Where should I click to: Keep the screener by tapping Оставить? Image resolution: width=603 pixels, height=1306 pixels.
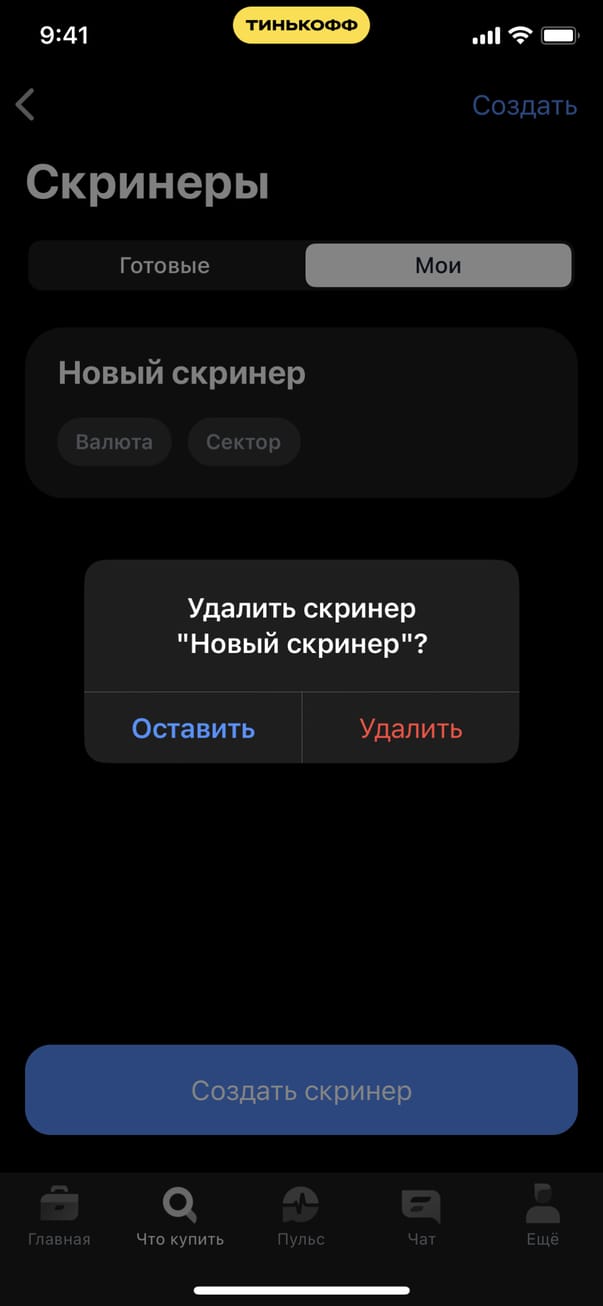[x=193, y=728]
